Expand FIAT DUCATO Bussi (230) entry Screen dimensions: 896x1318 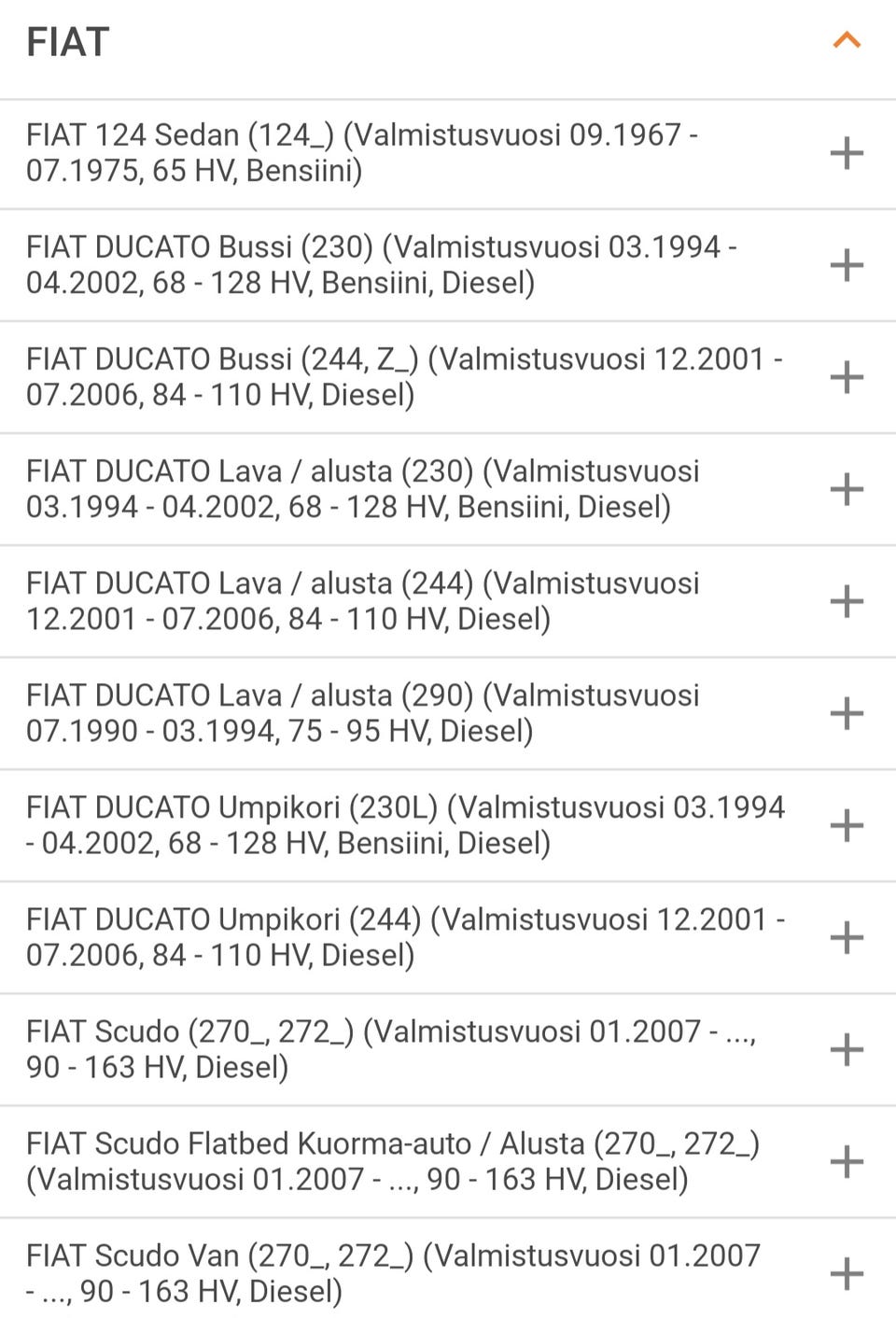point(847,265)
